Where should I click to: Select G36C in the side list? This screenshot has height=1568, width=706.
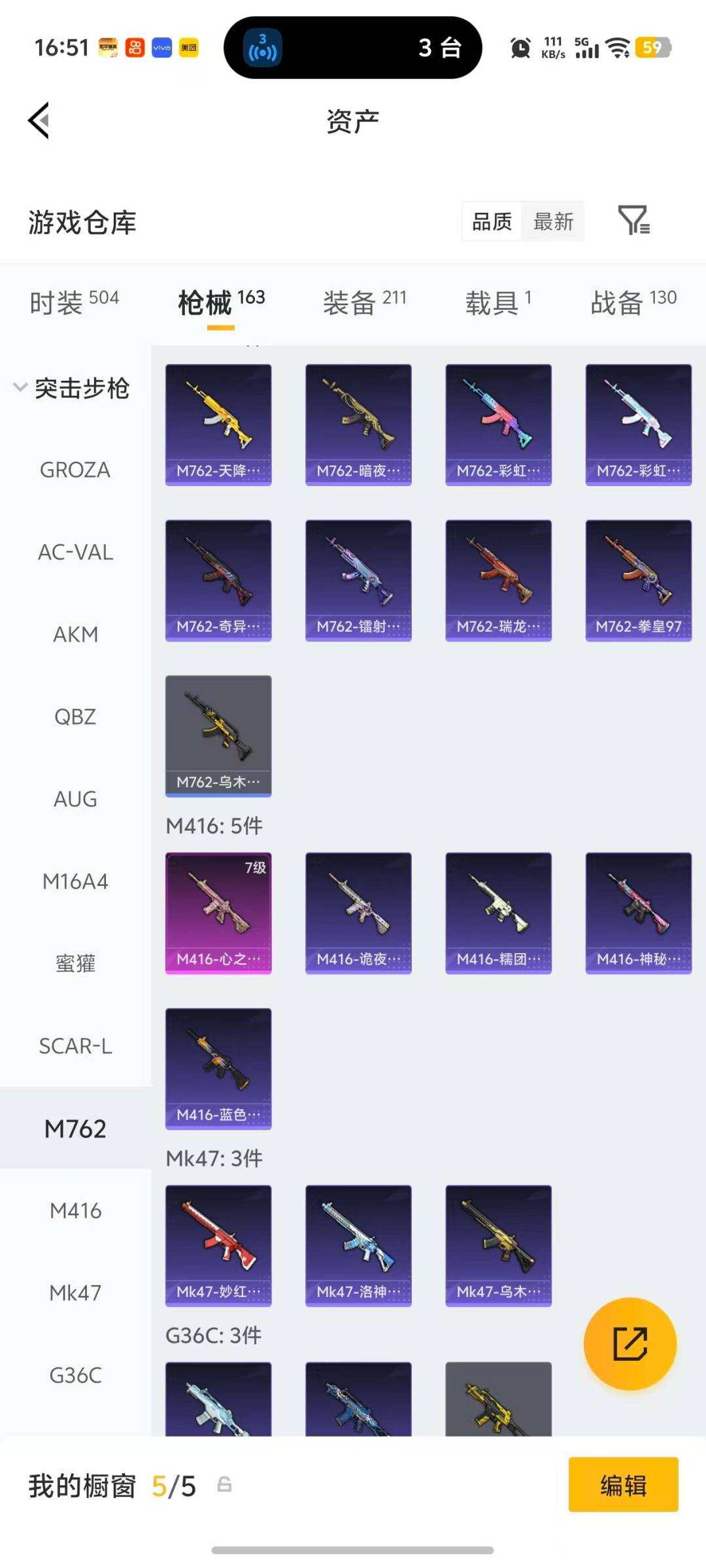(75, 1375)
